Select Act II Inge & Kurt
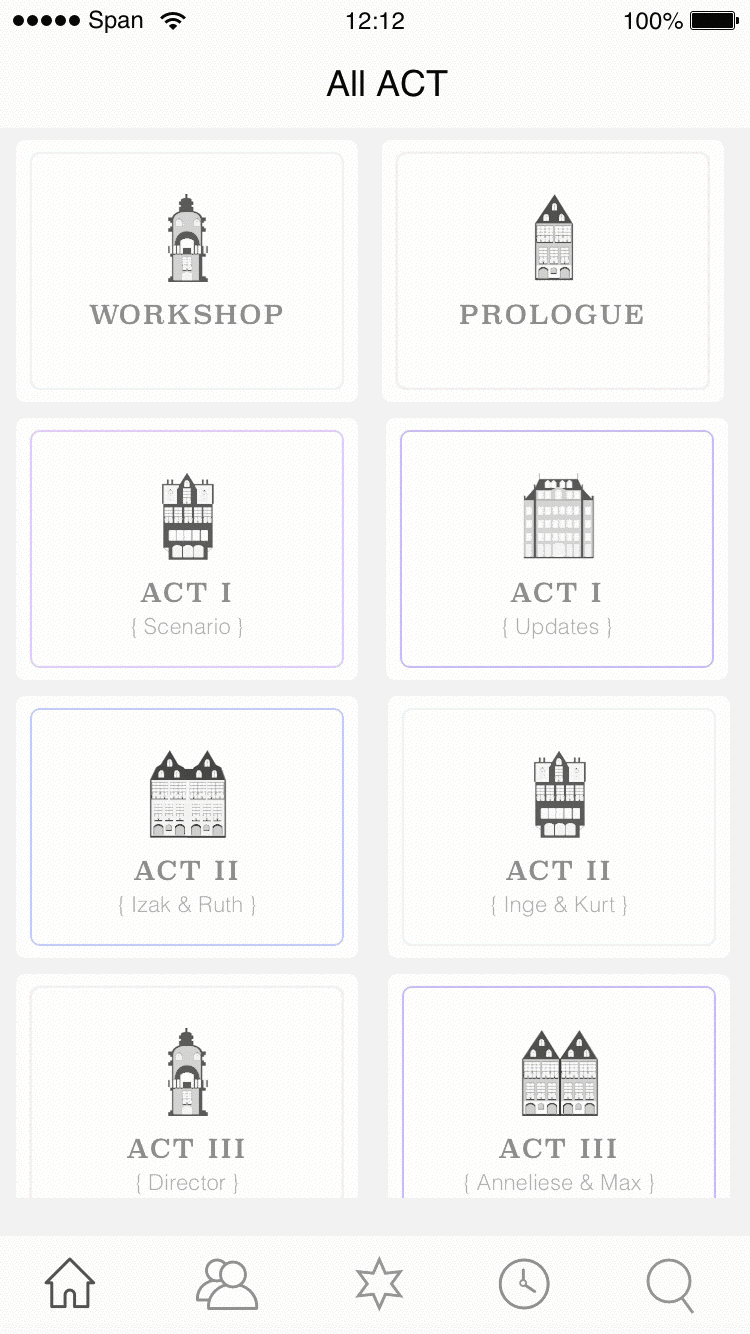 click(559, 827)
